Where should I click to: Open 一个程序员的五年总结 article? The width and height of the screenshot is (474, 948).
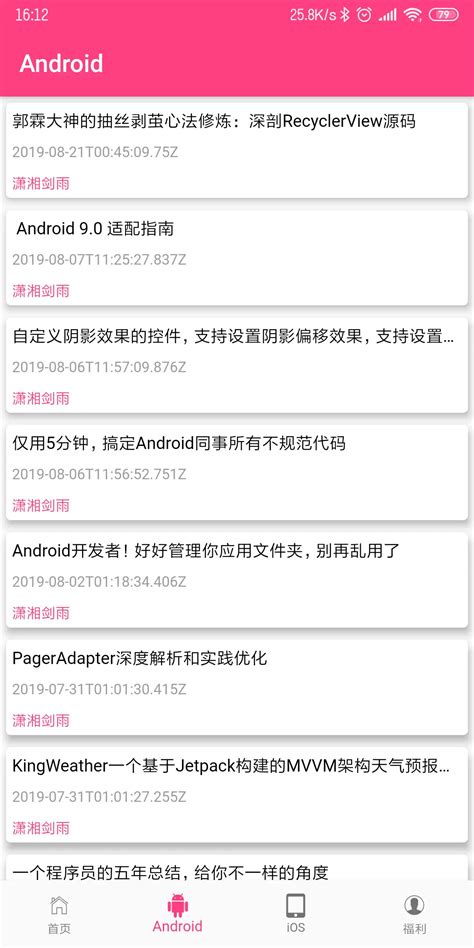237,868
